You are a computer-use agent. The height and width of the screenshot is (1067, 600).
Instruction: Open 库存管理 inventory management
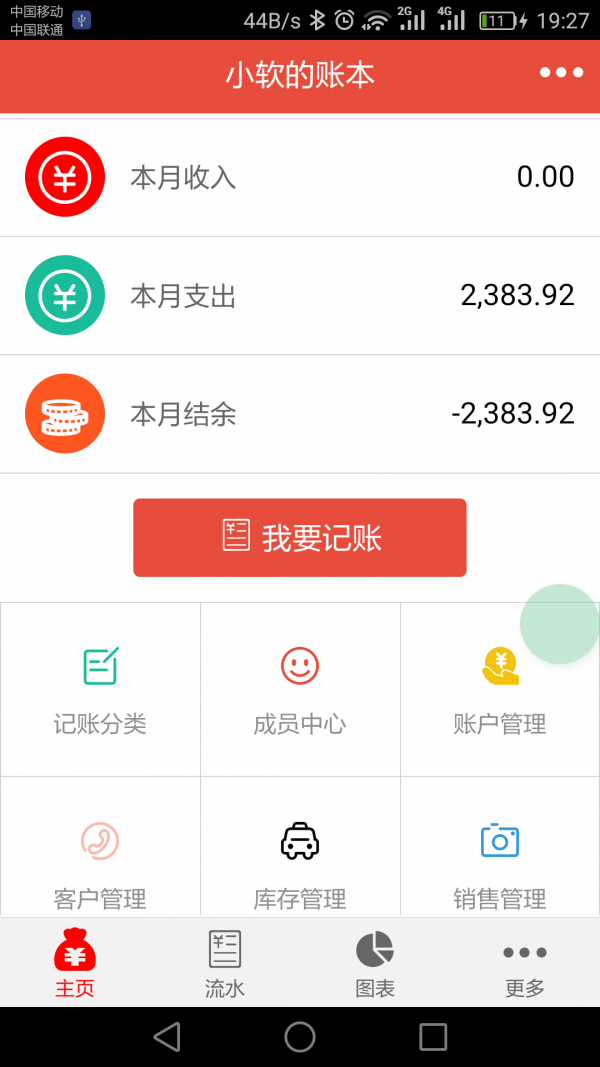point(300,860)
